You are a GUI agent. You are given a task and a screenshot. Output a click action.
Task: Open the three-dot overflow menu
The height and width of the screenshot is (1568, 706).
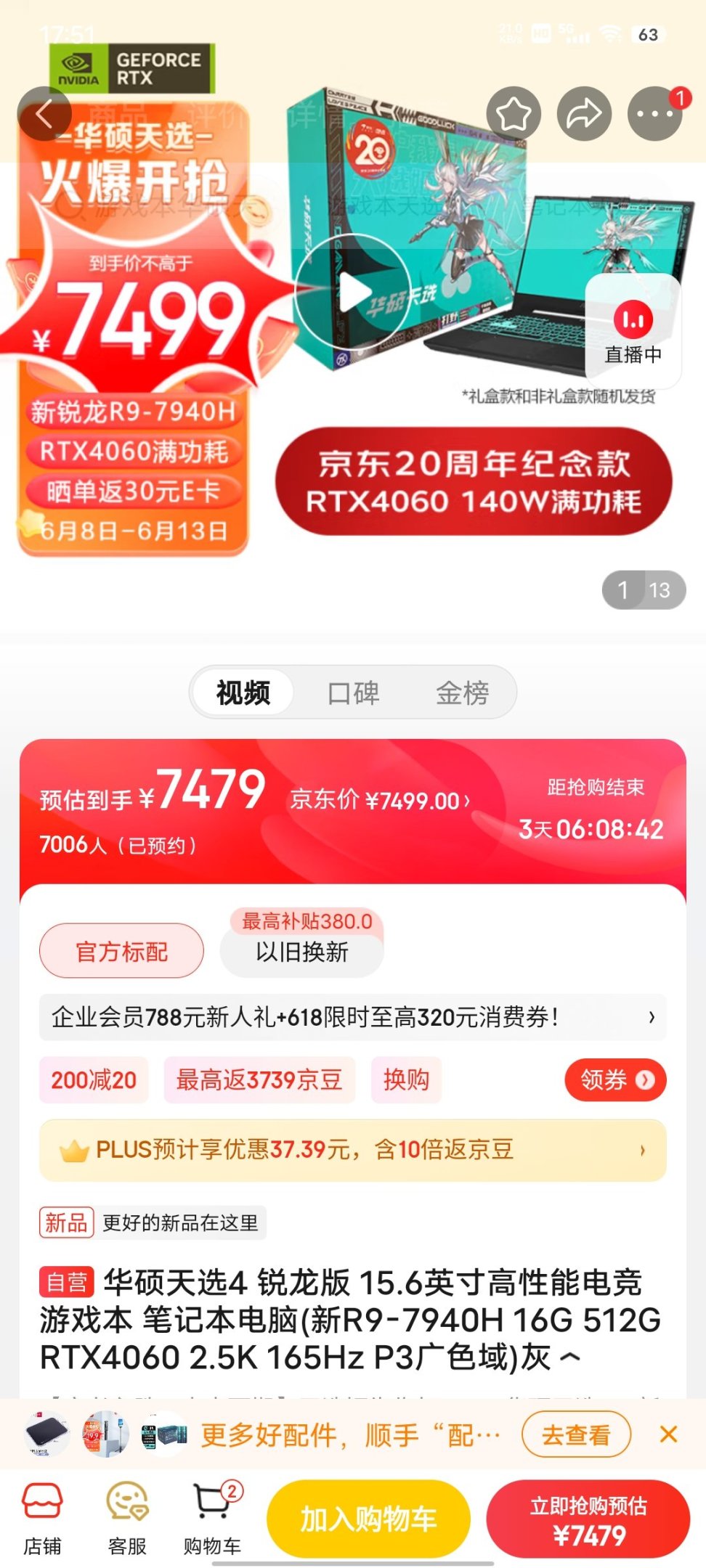654,114
